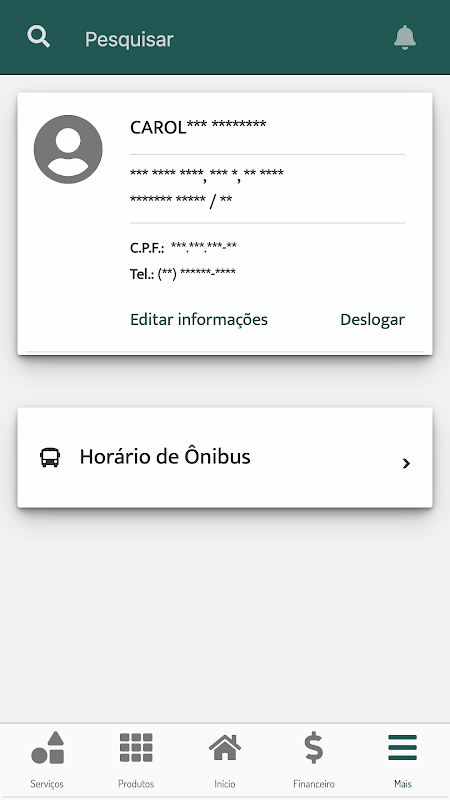Image resolution: width=450 pixels, height=800 pixels.
Task: Tap the profile avatar picture
Action: (68, 149)
